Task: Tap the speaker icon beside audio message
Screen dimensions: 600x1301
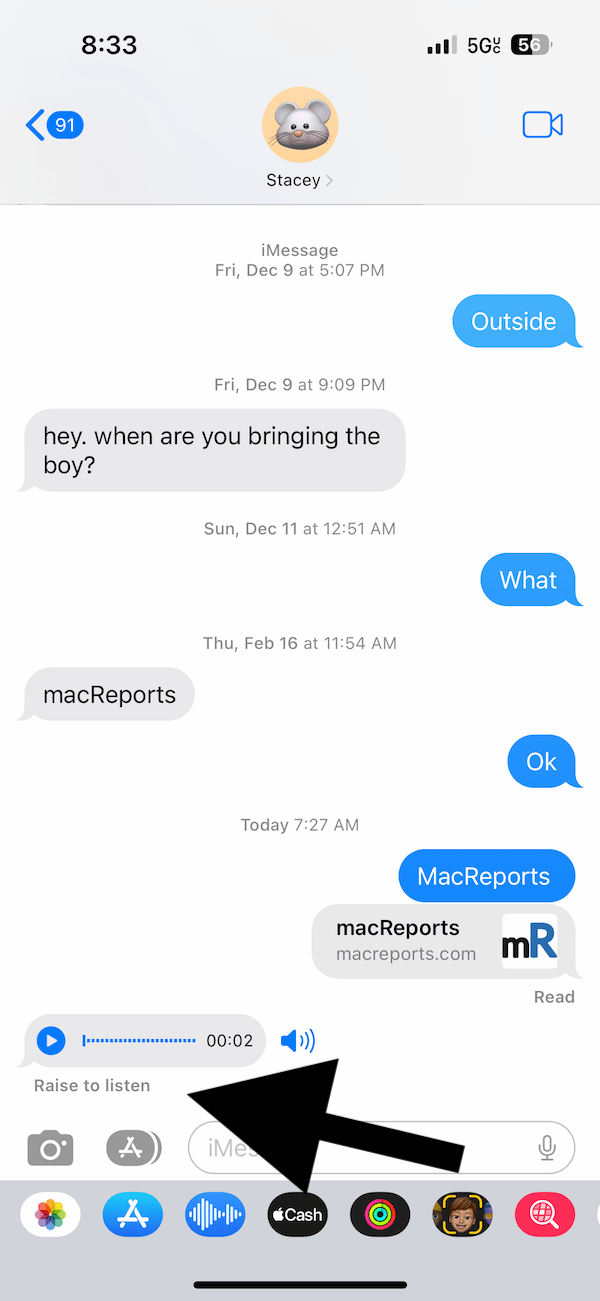Action: point(298,1041)
